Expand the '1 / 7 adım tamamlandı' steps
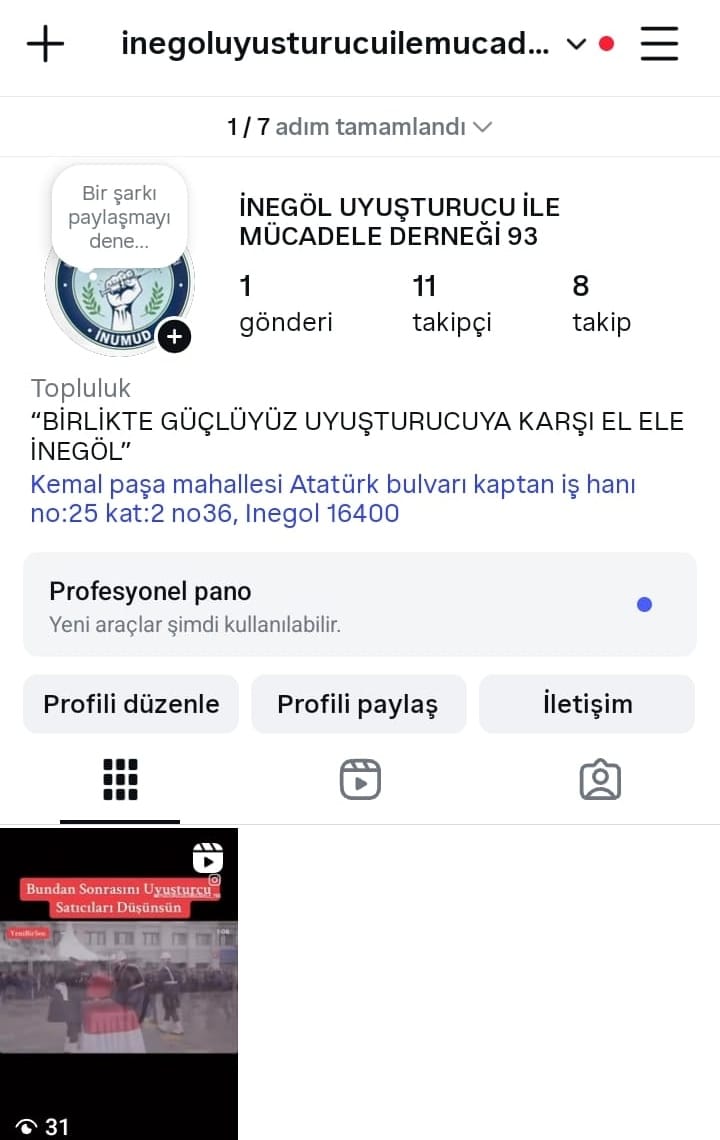This screenshot has height=1140, width=720. pyautogui.click(x=360, y=127)
